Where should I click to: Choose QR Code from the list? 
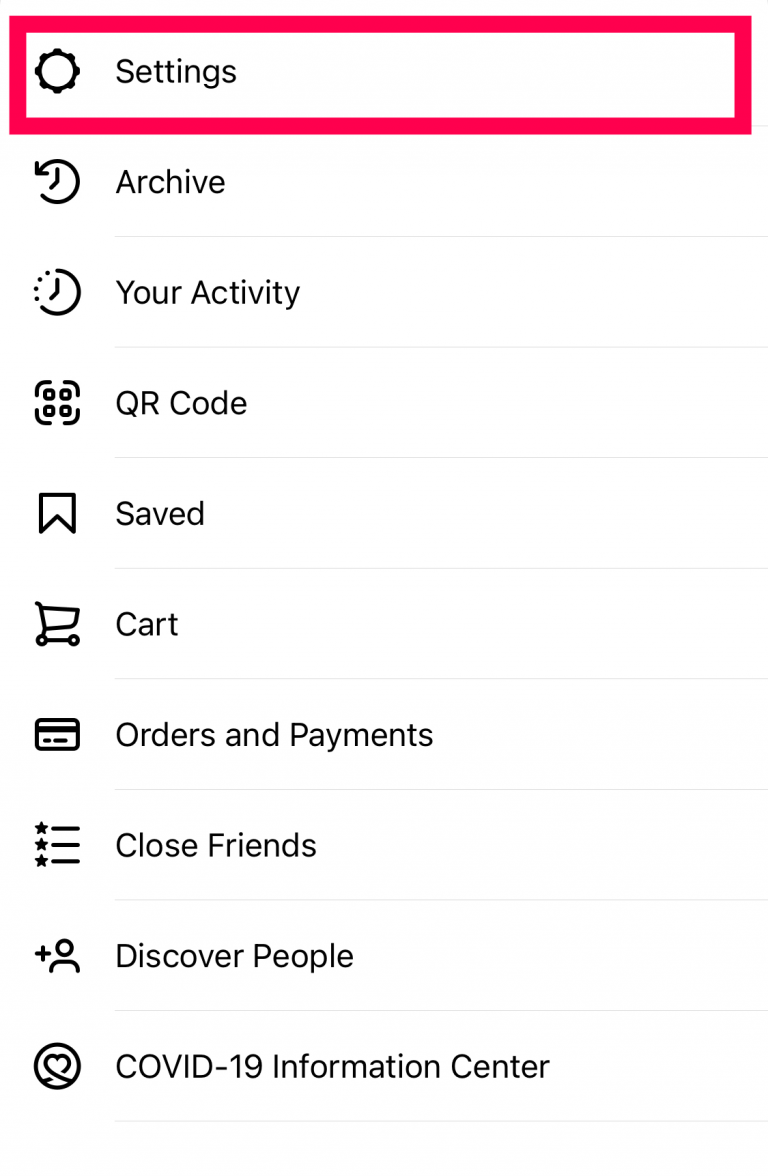coord(181,403)
